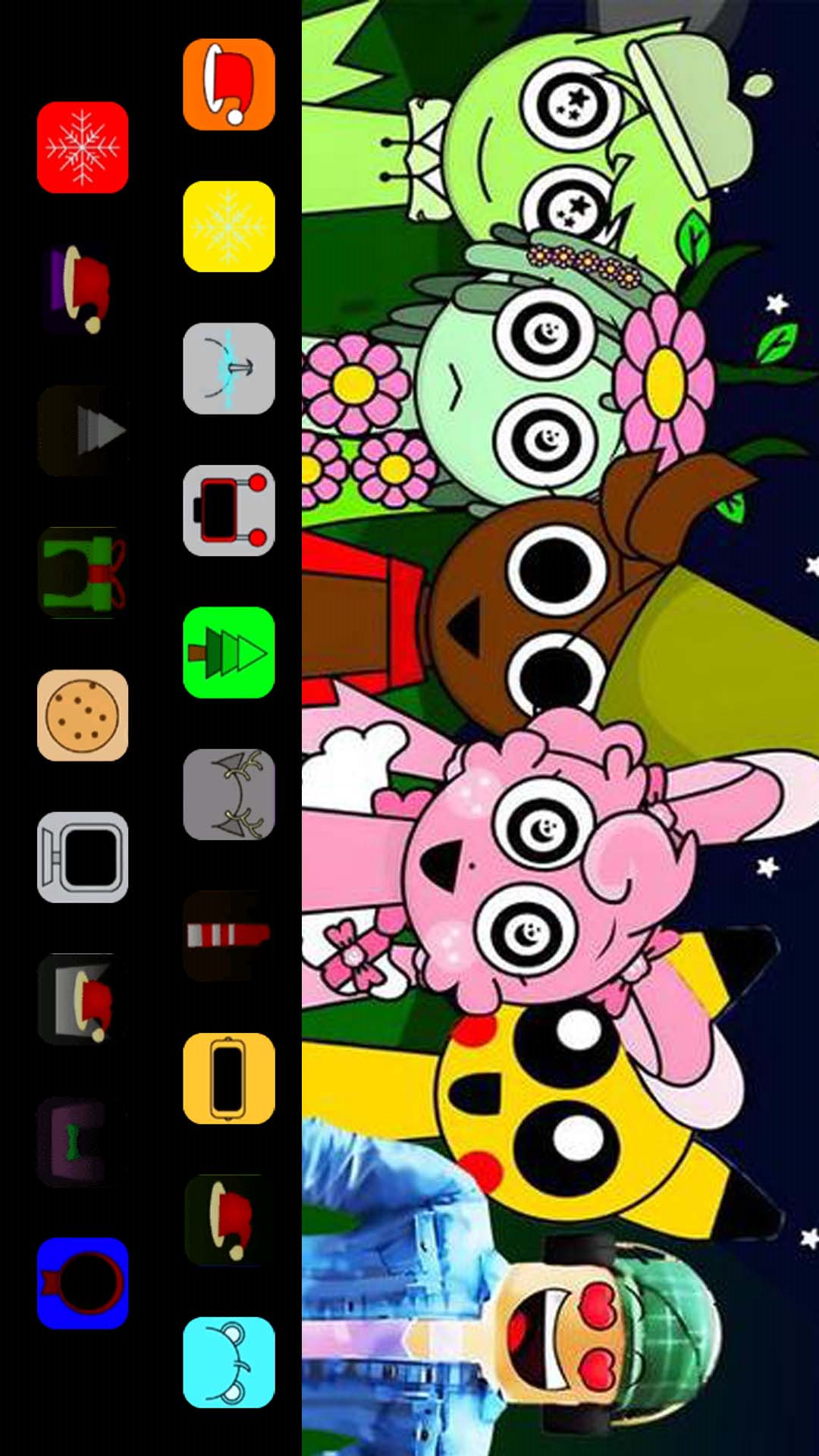Tap the cookie sound icon

pos(83,715)
